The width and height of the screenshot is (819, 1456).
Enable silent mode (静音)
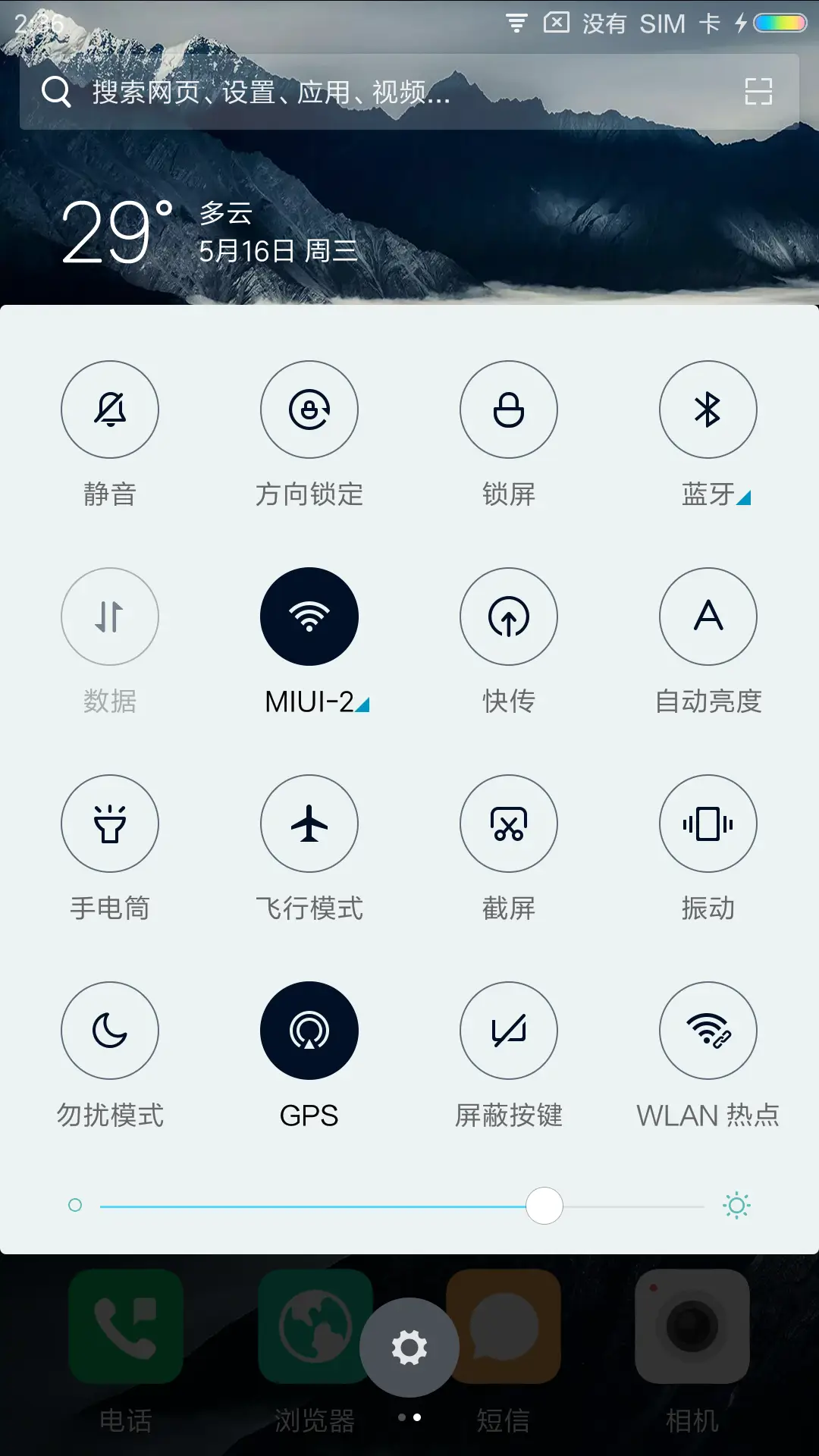(x=109, y=409)
